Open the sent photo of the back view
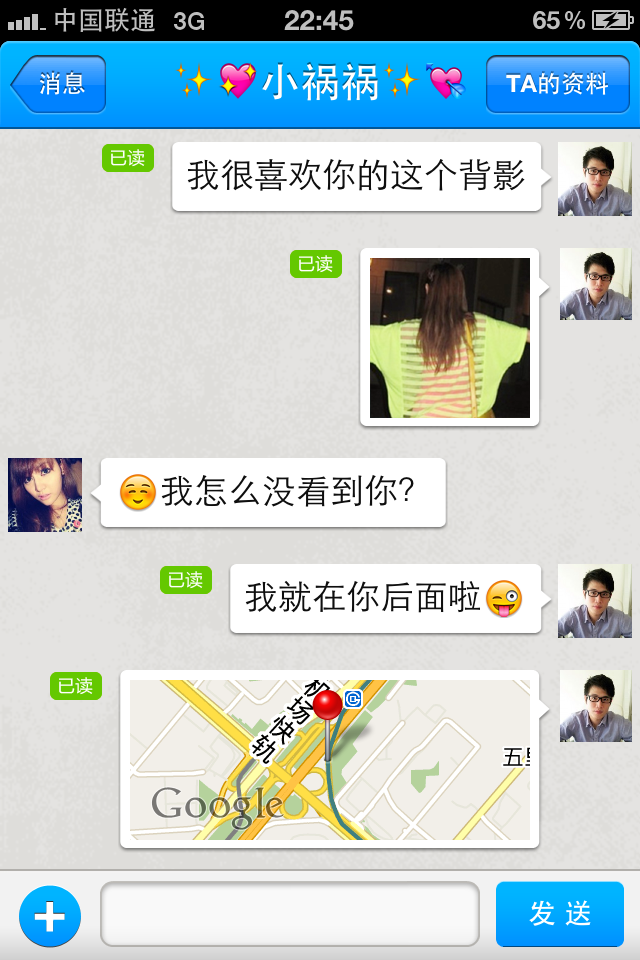 point(450,337)
